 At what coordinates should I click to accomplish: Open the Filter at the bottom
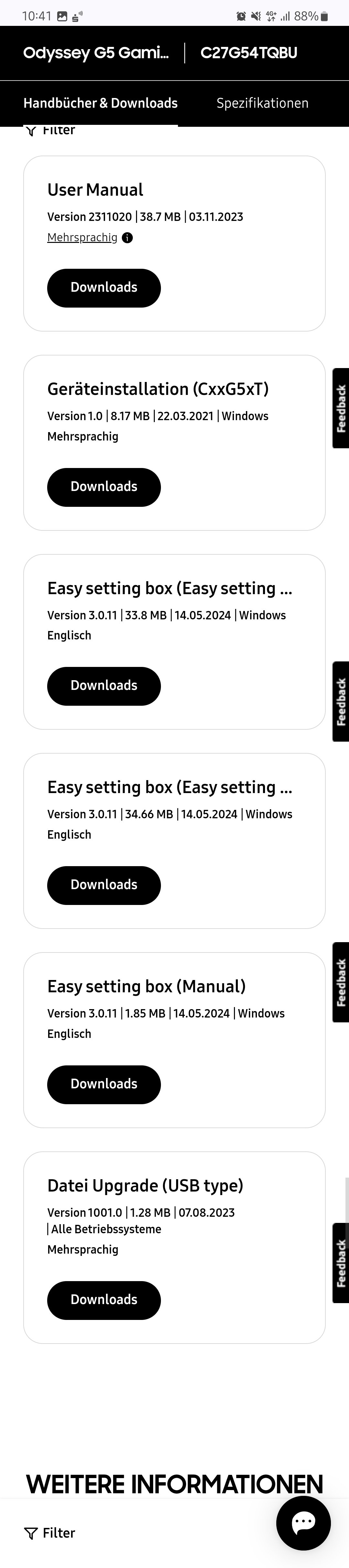coord(50,1533)
